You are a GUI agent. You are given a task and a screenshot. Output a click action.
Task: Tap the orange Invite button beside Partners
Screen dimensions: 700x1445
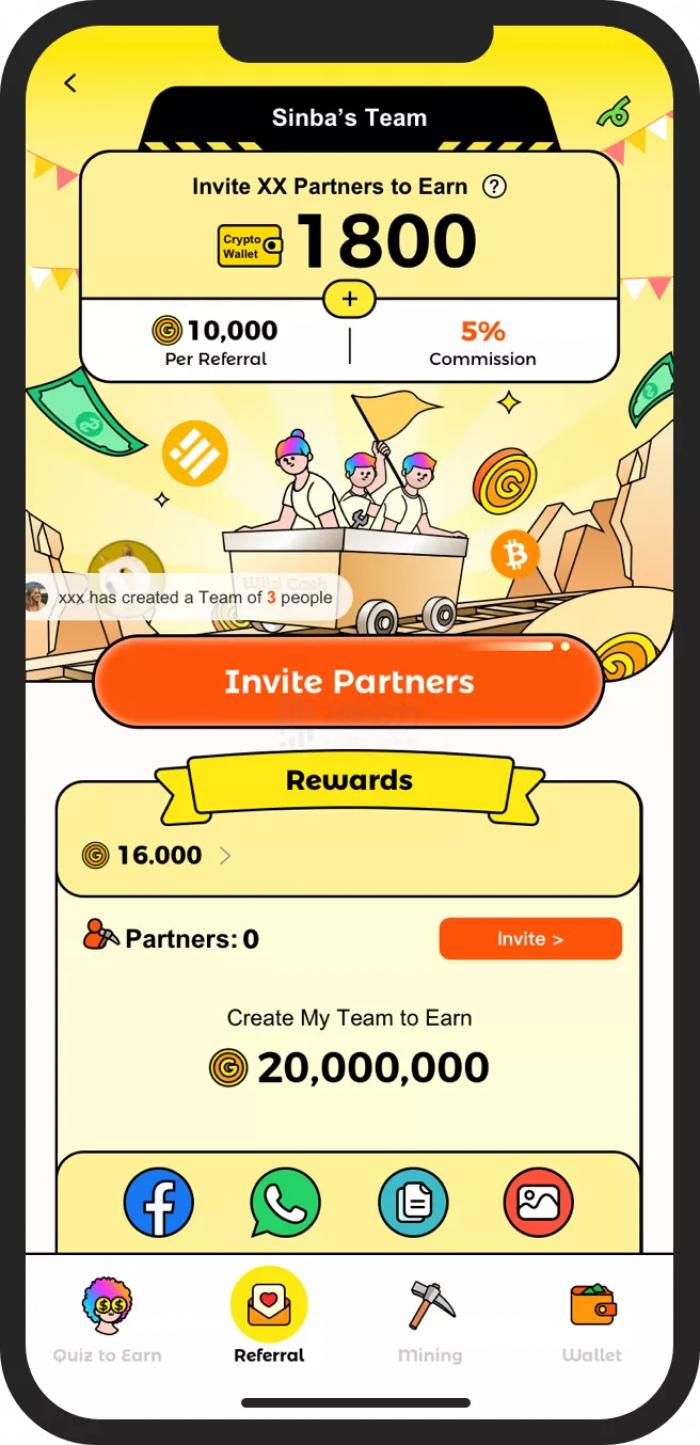tap(530, 939)
